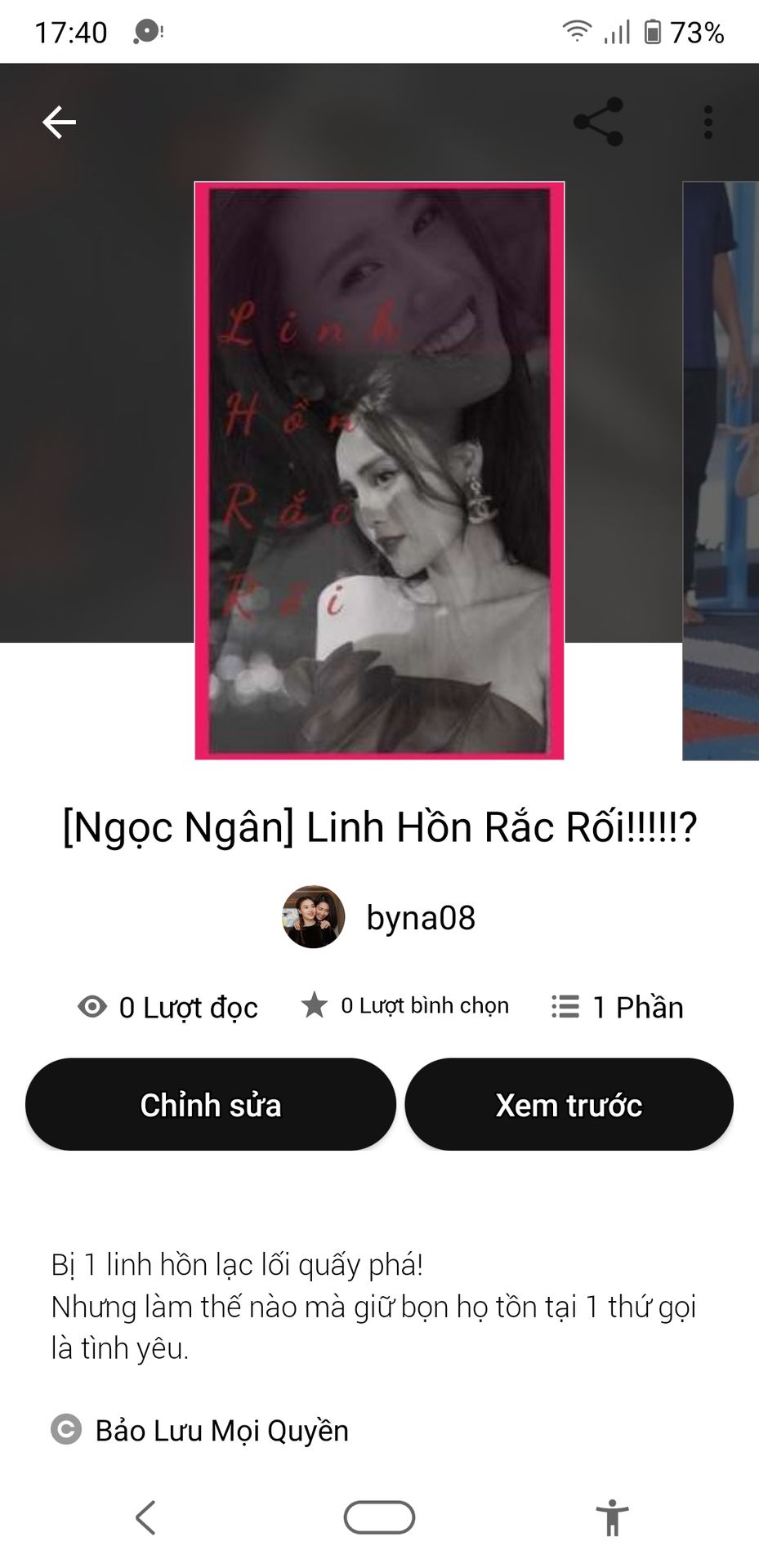Open the 1 Phần table of contents

[617, 1007]
